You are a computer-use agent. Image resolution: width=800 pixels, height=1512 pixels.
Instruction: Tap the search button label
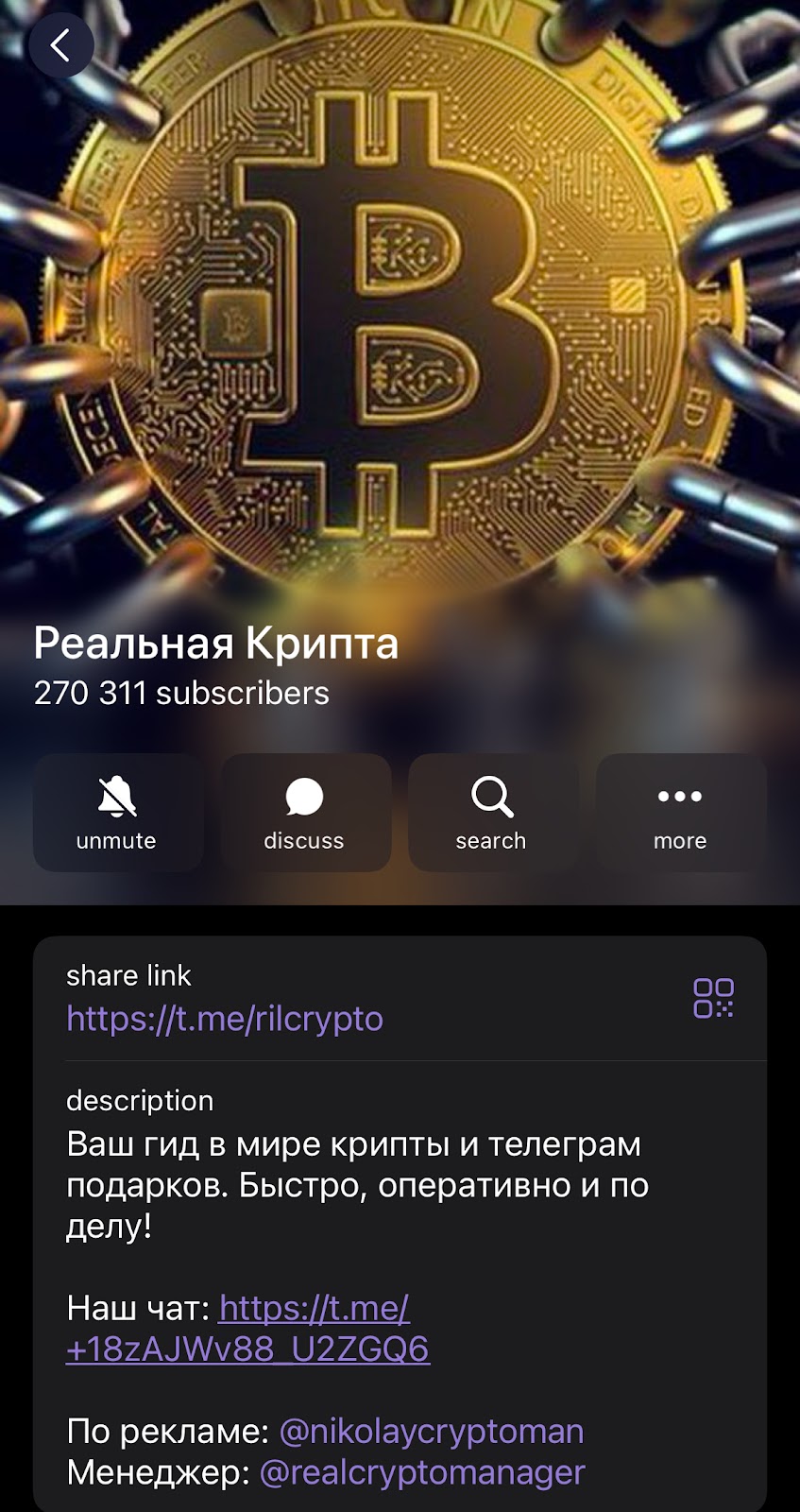[492, 839]
